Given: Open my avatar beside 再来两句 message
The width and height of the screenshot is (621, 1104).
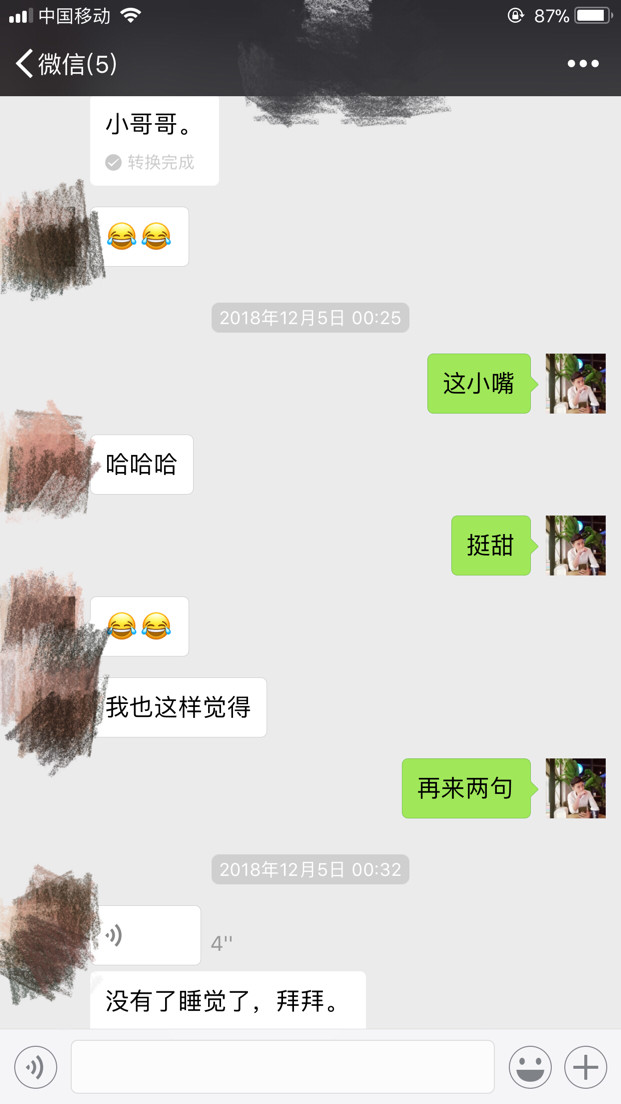Looking at the screenshot, I should [x=576, y=788].
